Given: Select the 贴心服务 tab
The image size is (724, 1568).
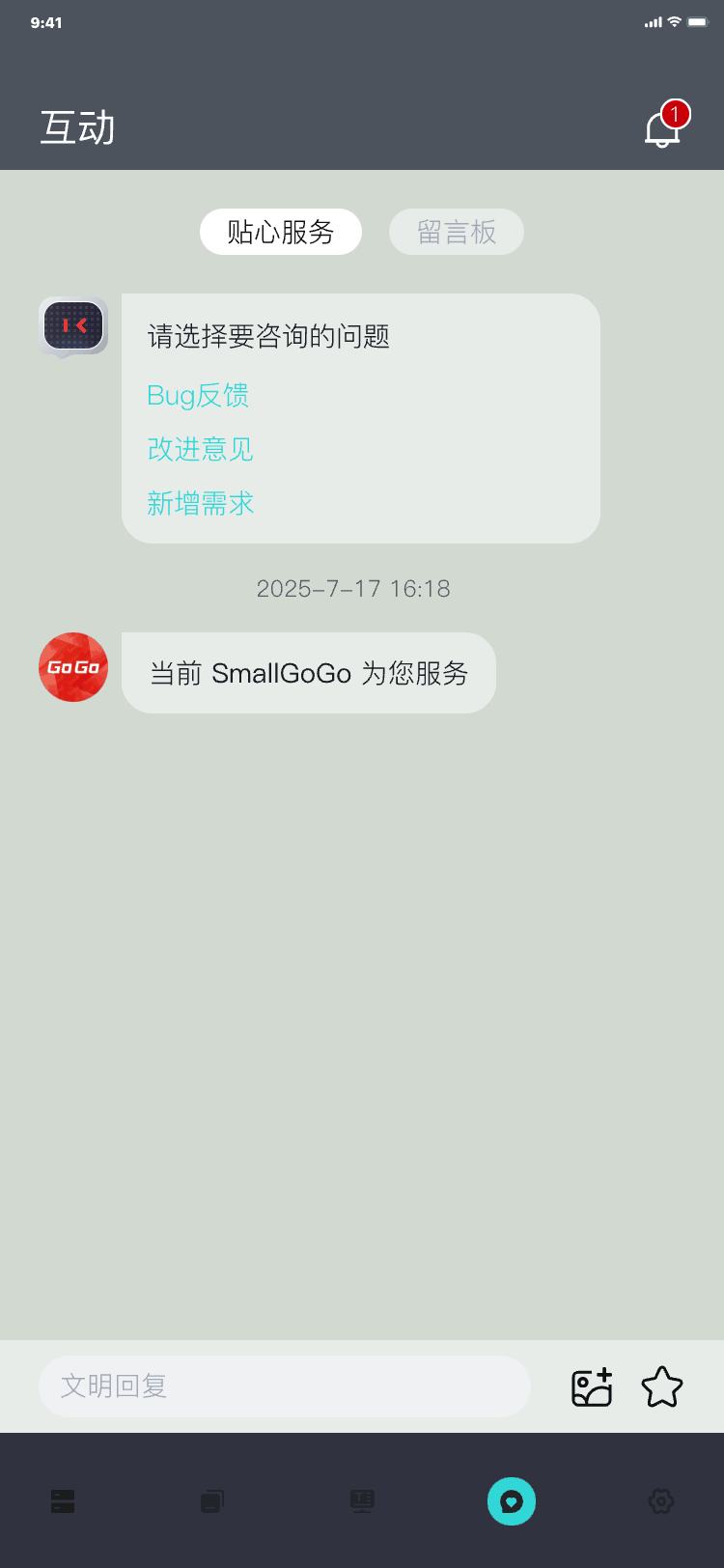Looking at the screenshot, I should [x=281, y=232].
